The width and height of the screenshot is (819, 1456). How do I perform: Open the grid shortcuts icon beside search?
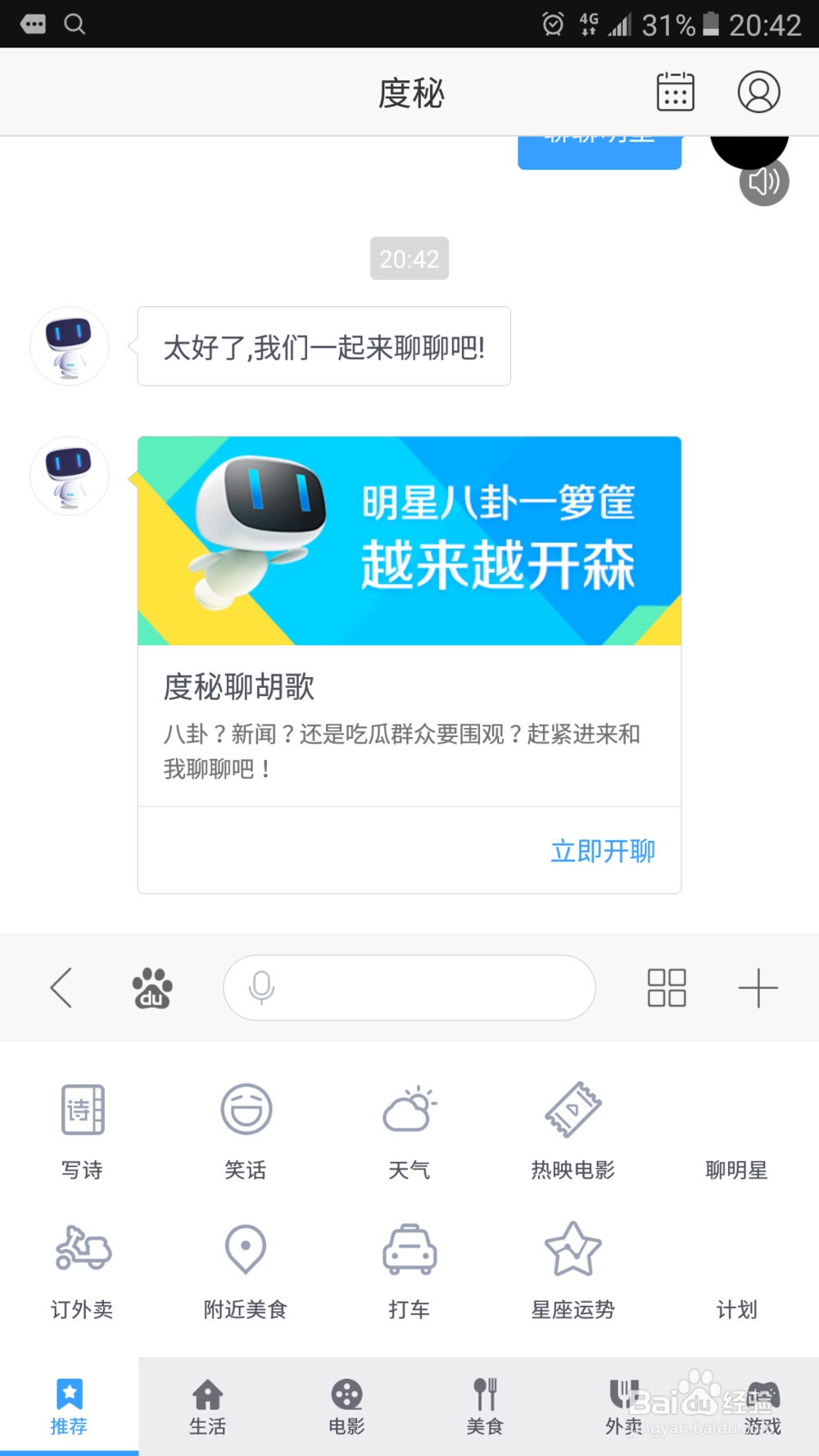666,988
